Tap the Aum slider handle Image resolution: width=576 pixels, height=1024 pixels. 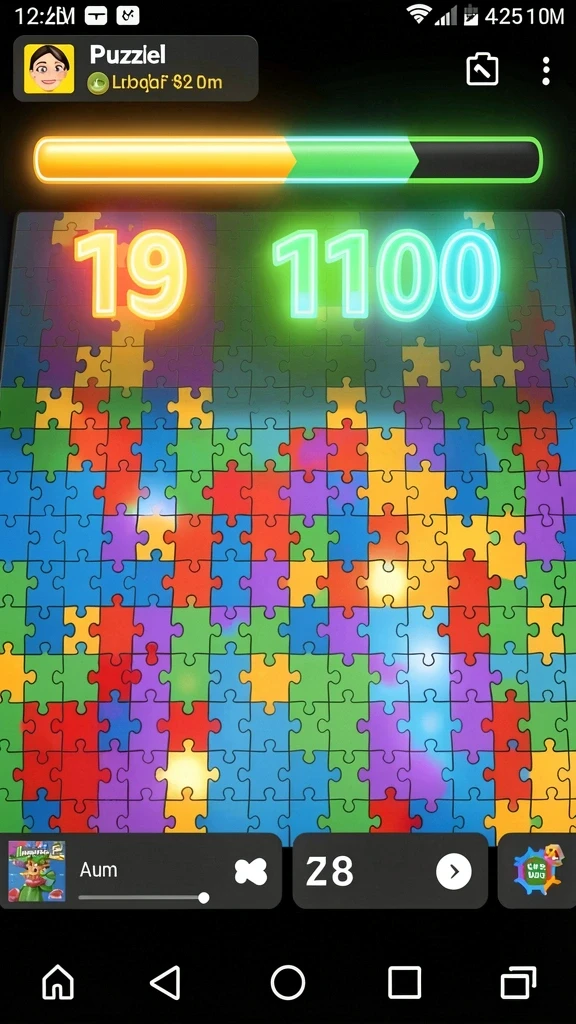point(204,897)
